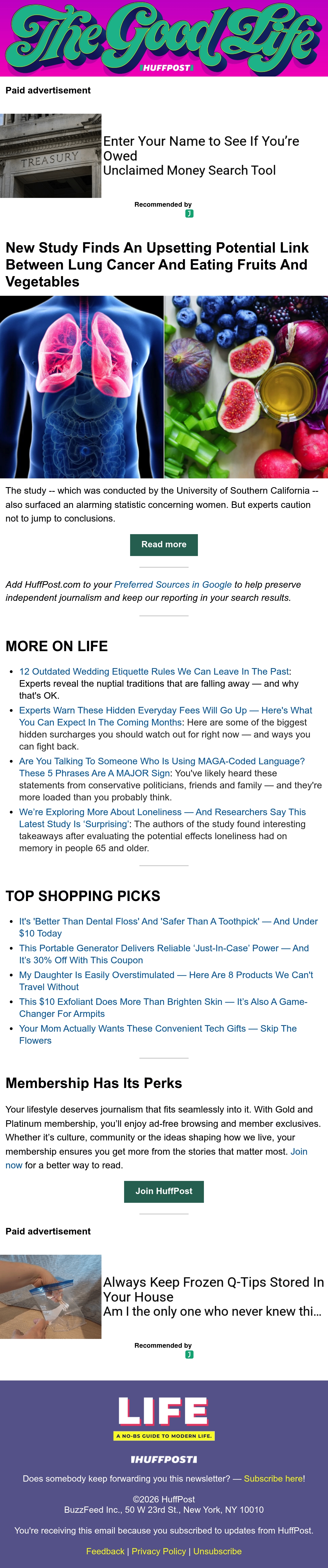
Task: Open the MAGA-coded language article
Action: [162, 767]
